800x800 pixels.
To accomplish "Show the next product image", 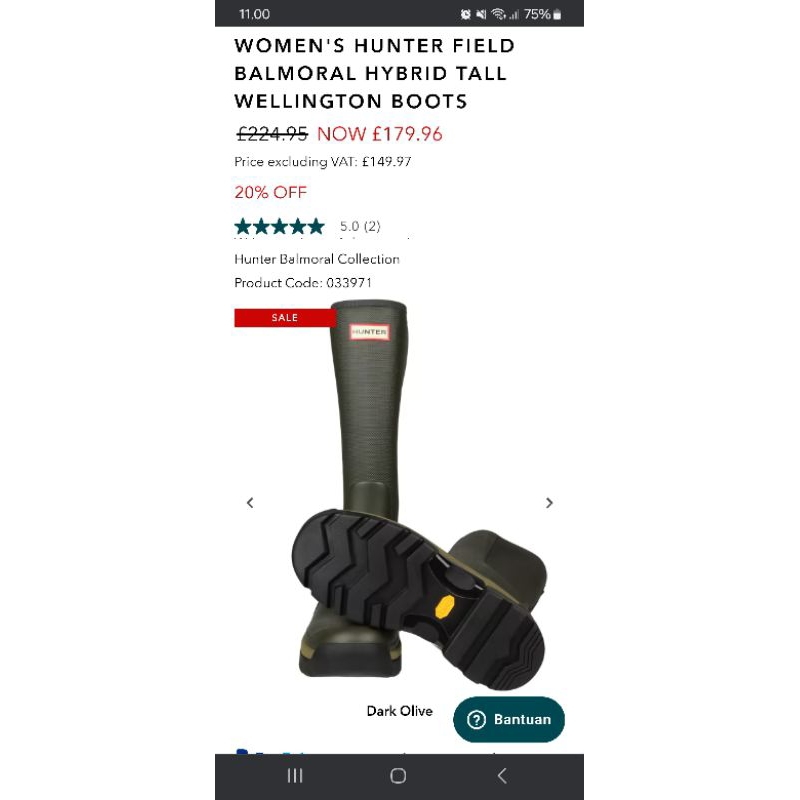I will point(549,503).
